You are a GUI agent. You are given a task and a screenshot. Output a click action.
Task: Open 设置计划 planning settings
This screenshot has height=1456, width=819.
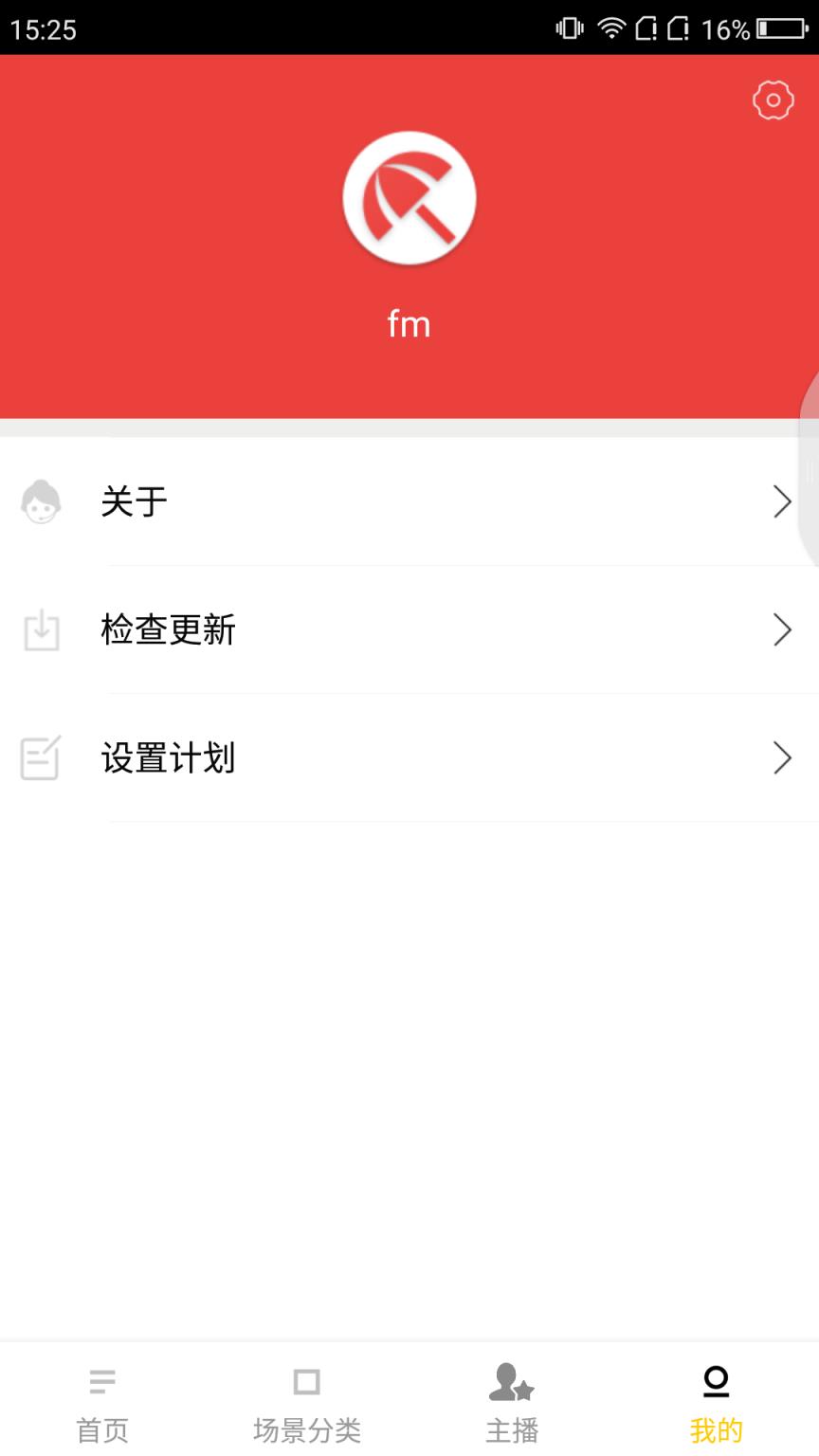(x=170, y=757)
